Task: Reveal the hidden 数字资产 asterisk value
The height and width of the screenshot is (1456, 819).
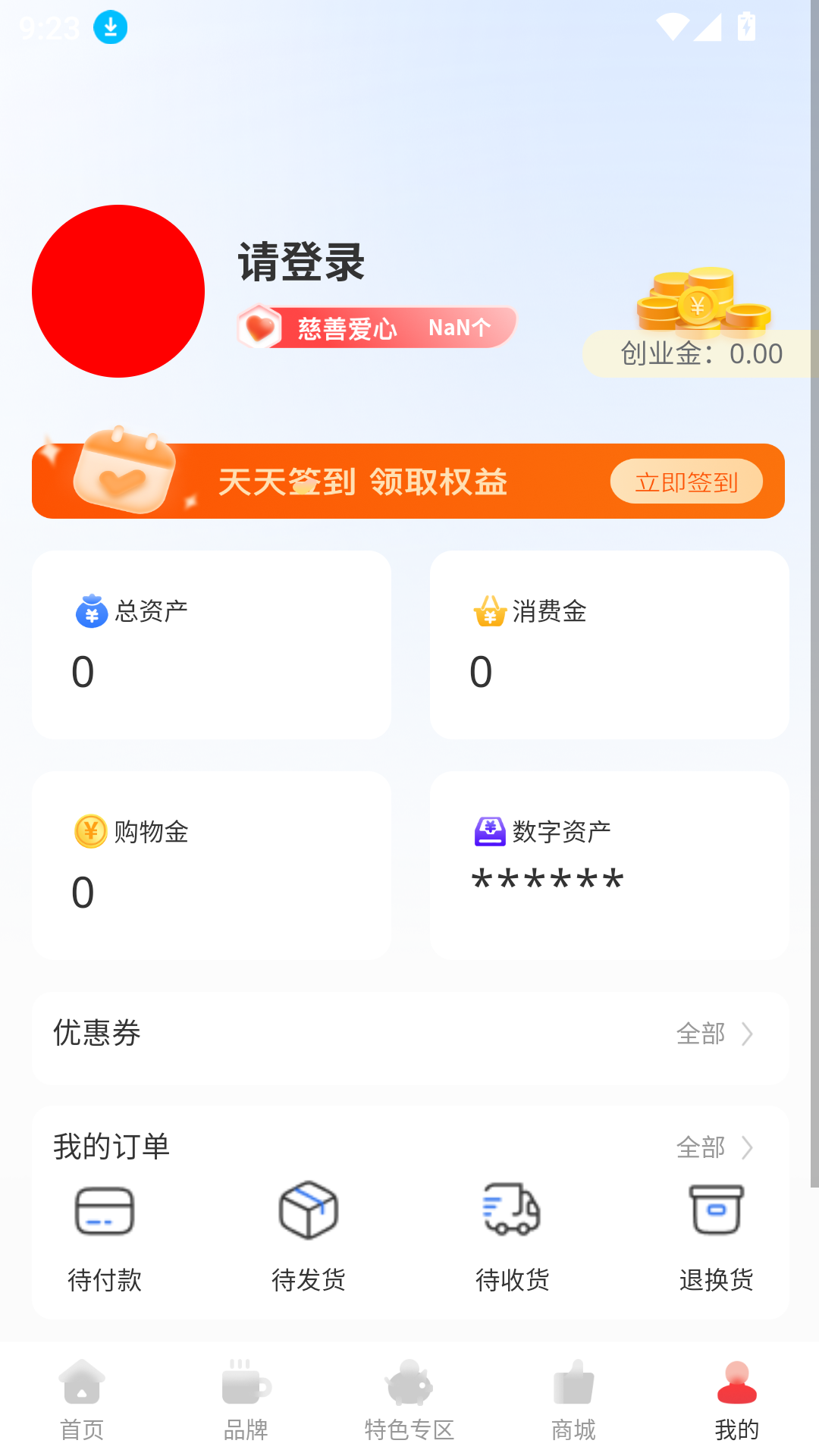Action: pos(548,880)
